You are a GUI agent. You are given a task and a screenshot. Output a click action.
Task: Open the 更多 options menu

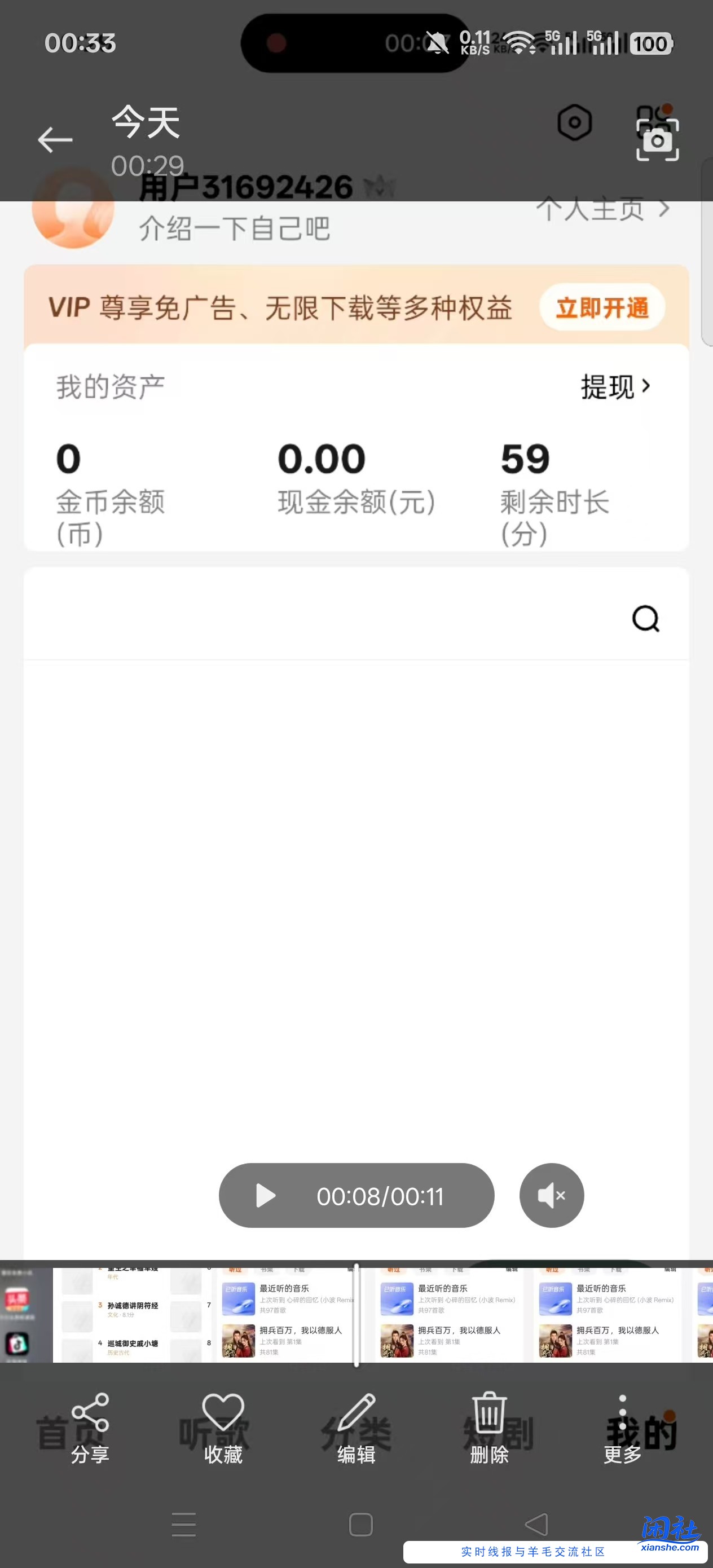coord(622,1428)
